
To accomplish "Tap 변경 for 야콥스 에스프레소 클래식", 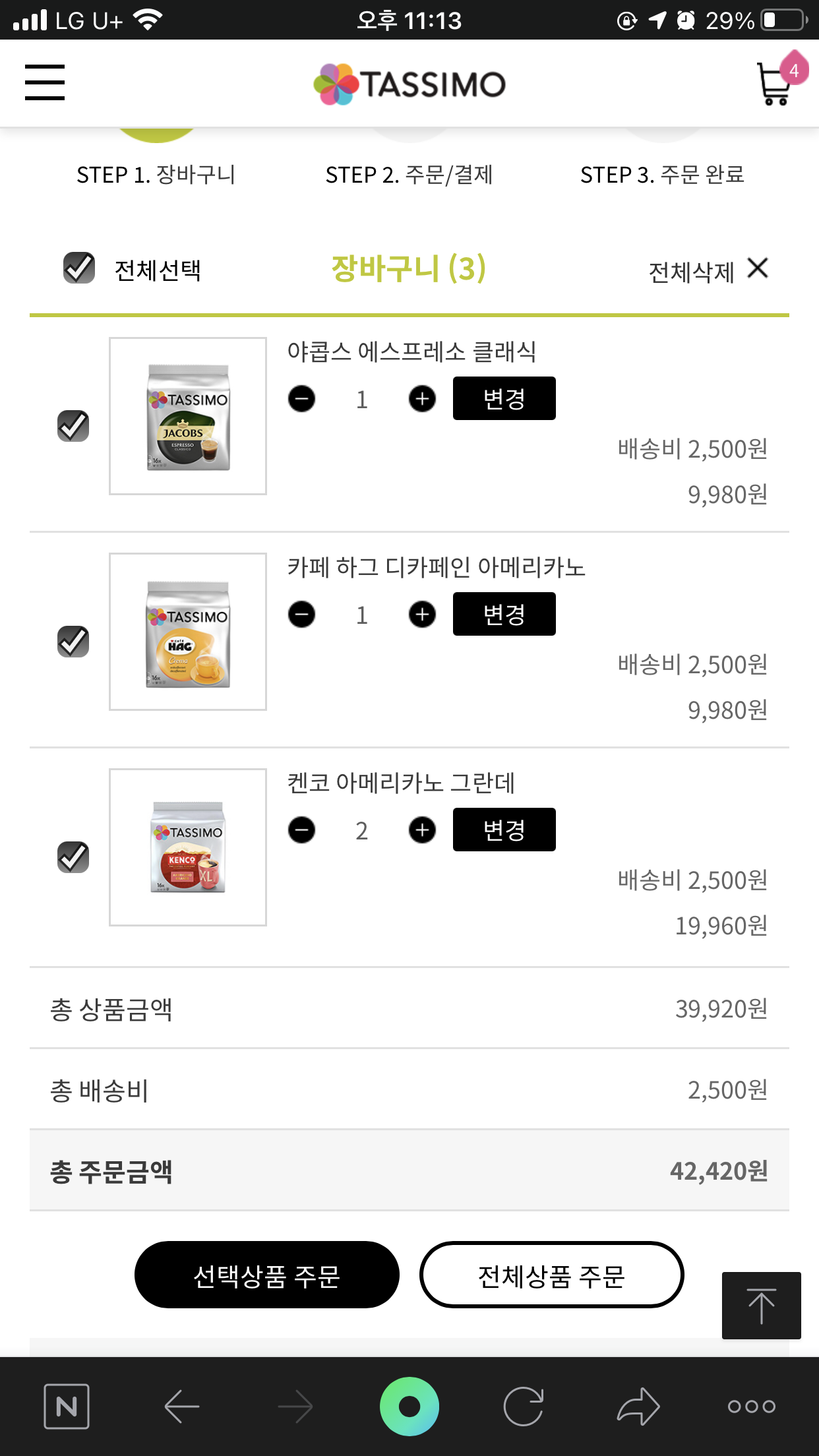I will (504, 398).
